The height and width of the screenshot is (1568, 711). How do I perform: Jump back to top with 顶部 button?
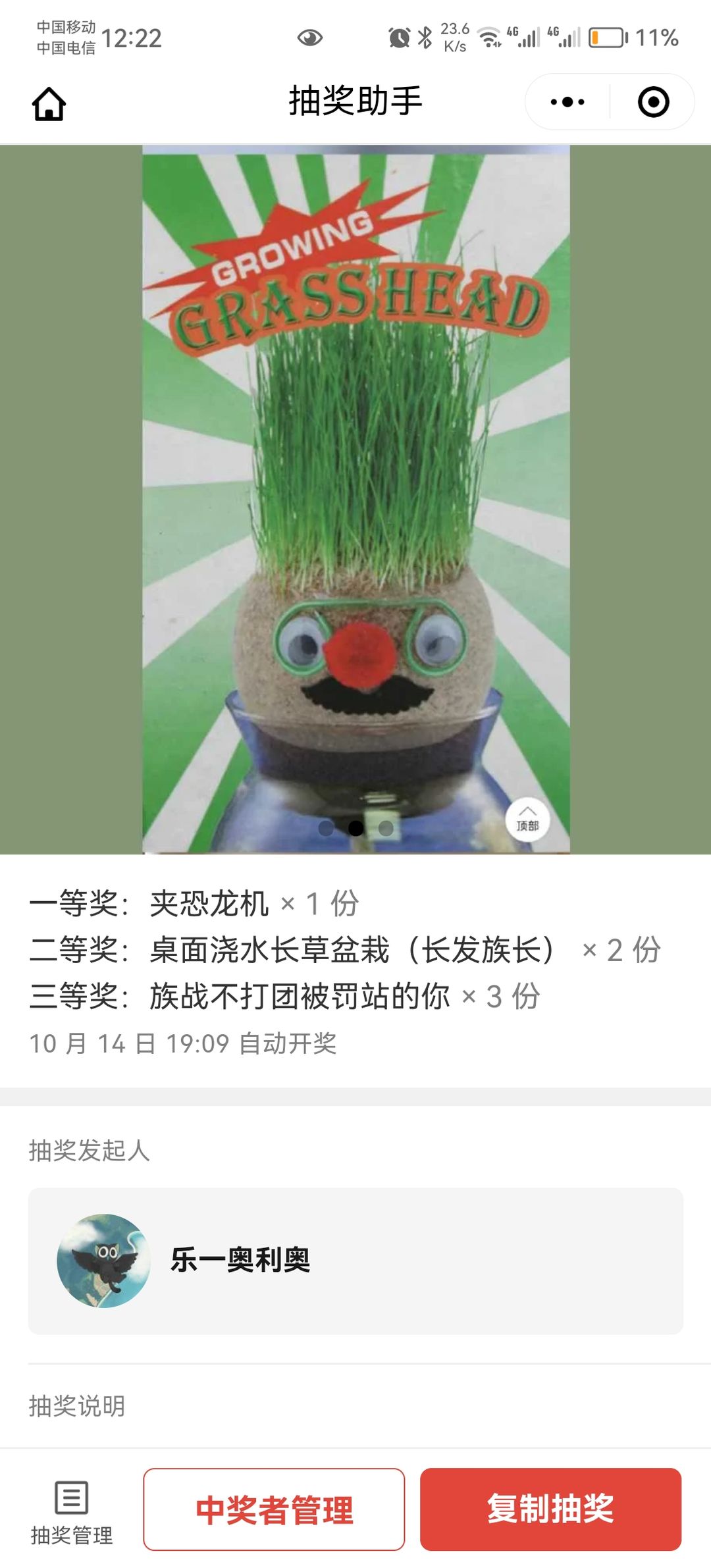pyautogui.click(x=527, y=820)
